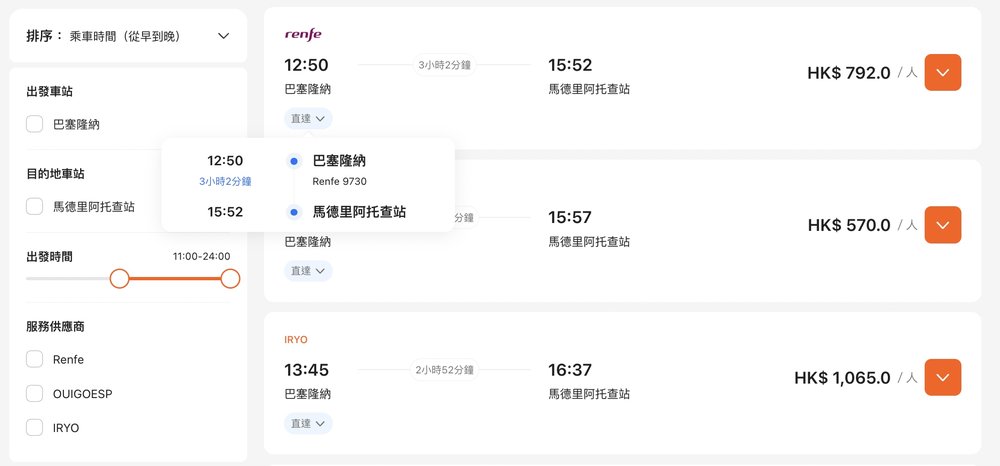The width and height of the screenshot is (1000, 466).
Task: Check the 馬德里阿托查站 destination box
Action: point(35,207)
